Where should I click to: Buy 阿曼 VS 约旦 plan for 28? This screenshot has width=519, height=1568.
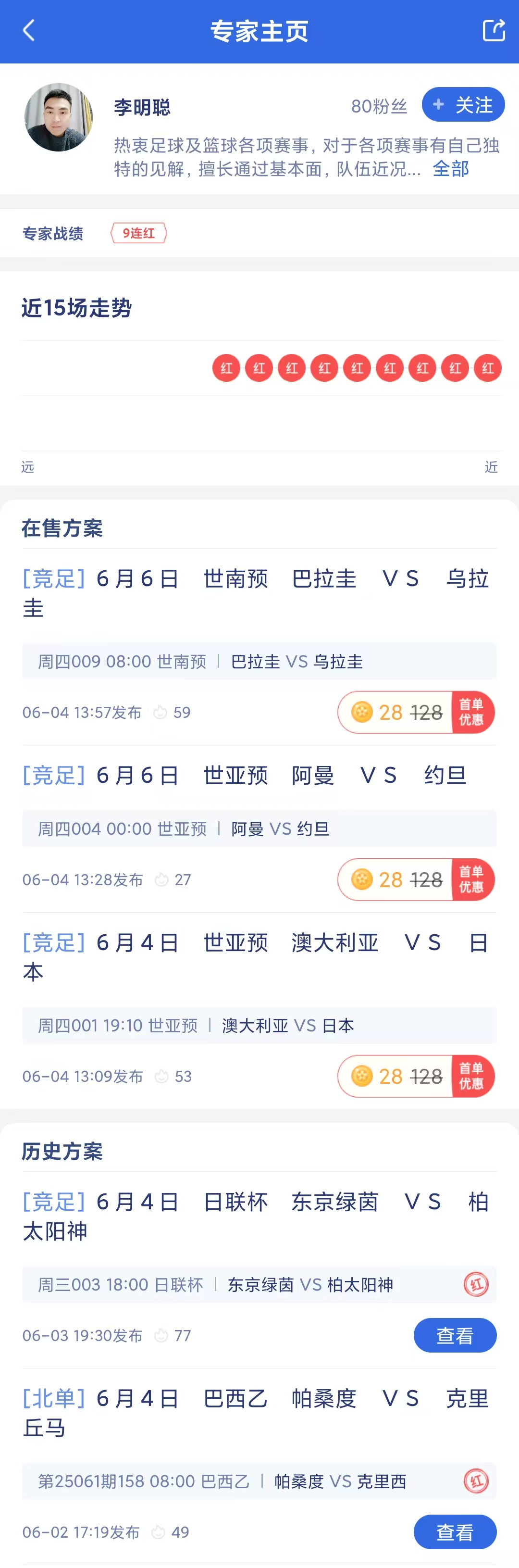pos(416,879)
